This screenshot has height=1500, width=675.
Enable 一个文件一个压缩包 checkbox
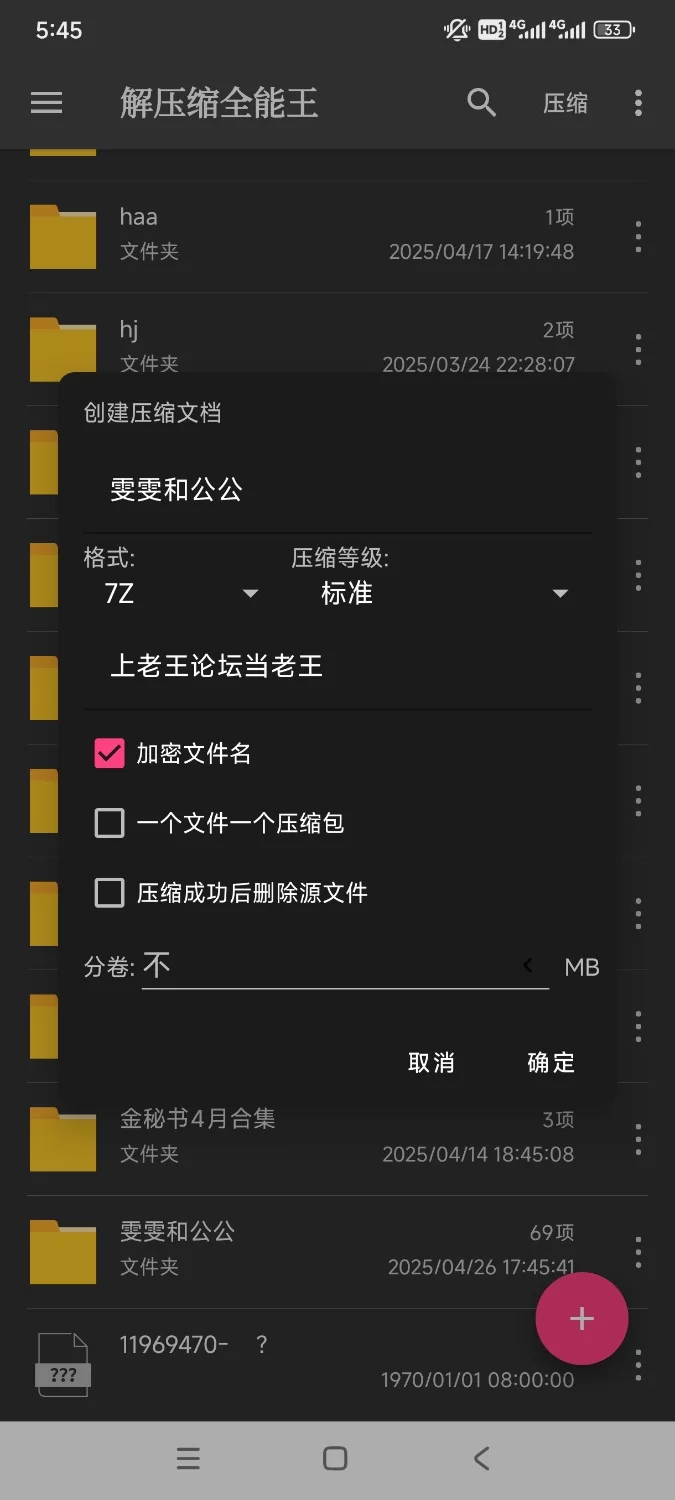click(x=109, y=823)
